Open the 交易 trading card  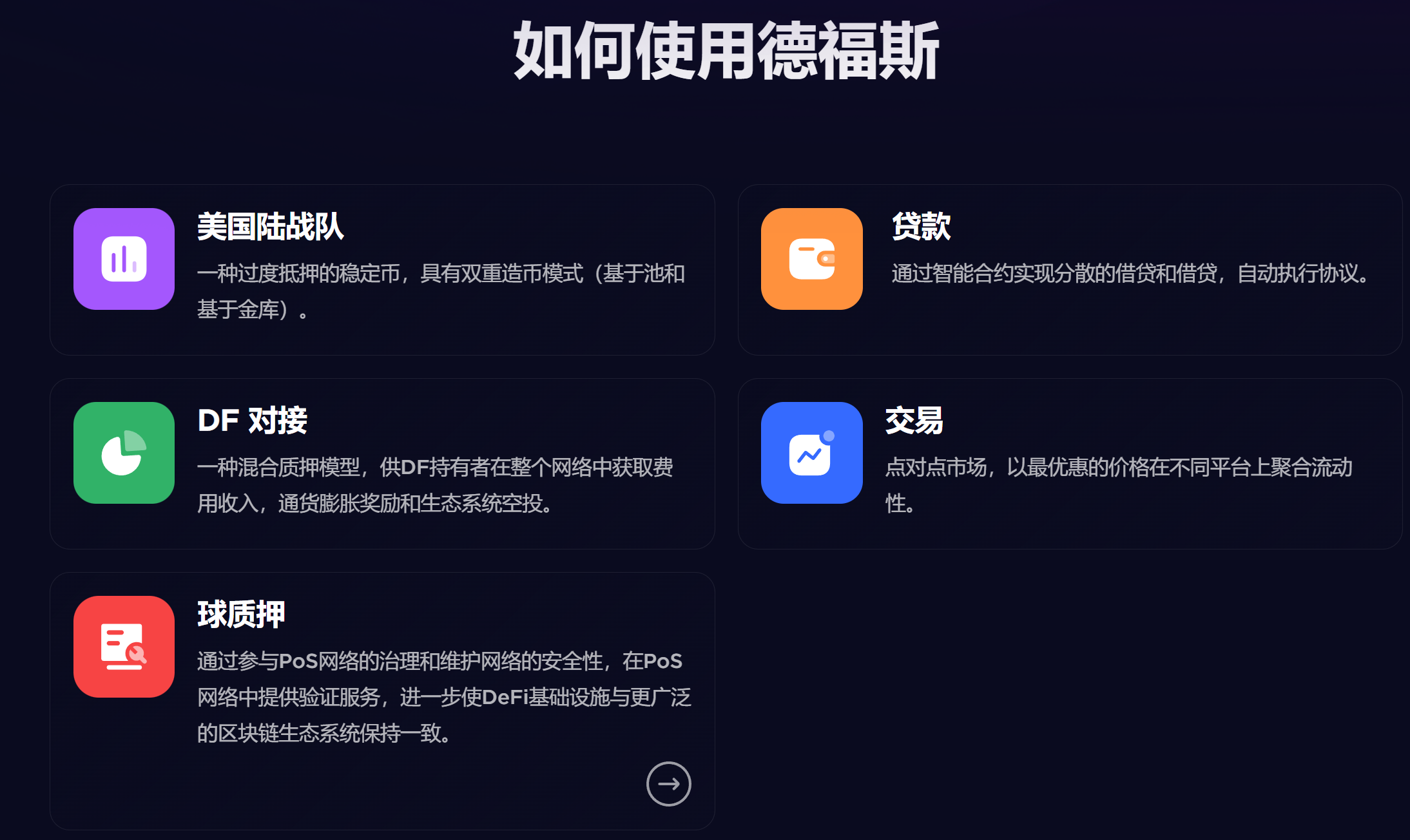pyautogui.click(x=1070, y=463)
